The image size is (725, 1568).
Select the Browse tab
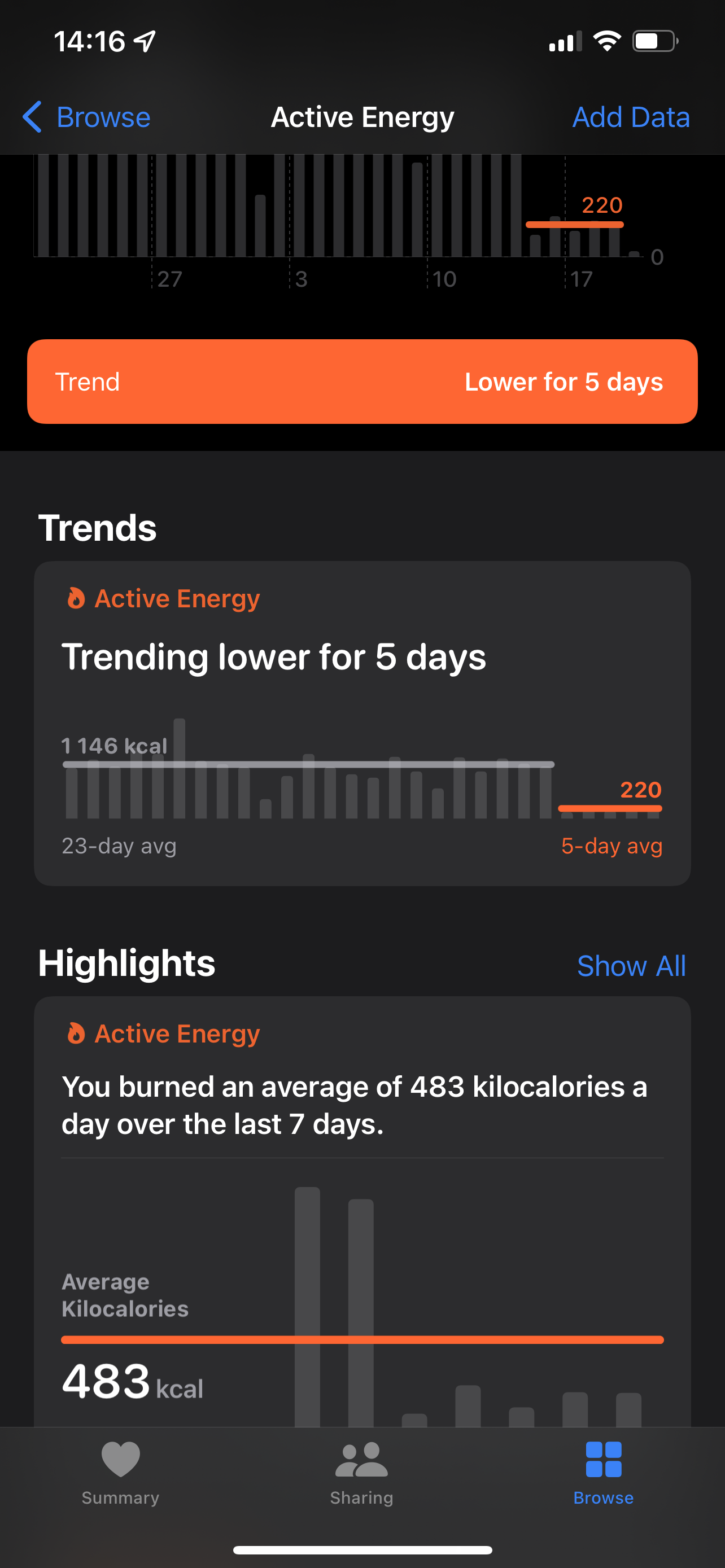[603, 1473]
